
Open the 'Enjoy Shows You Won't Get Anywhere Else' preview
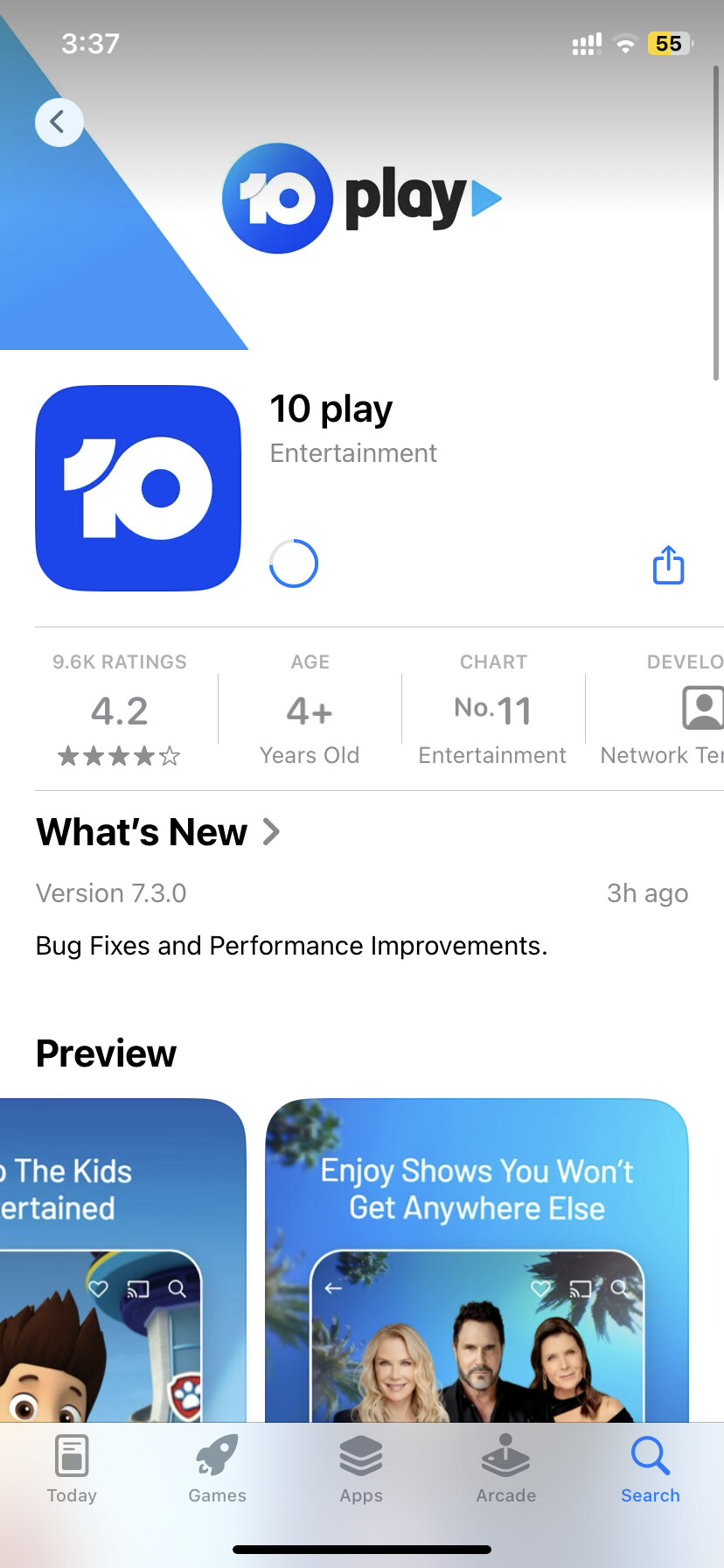477,1260
